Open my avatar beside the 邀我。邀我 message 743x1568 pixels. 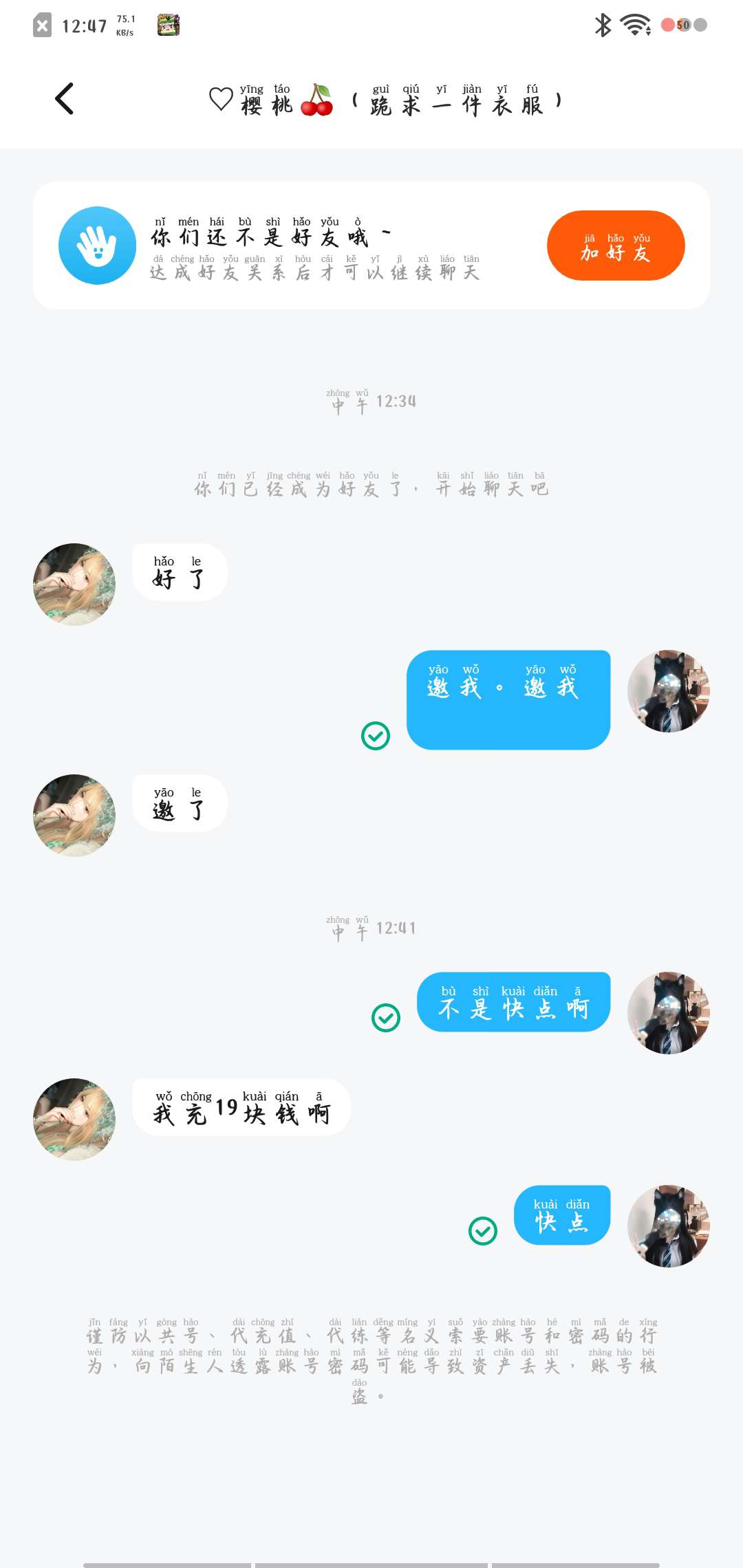pos(669,691)
